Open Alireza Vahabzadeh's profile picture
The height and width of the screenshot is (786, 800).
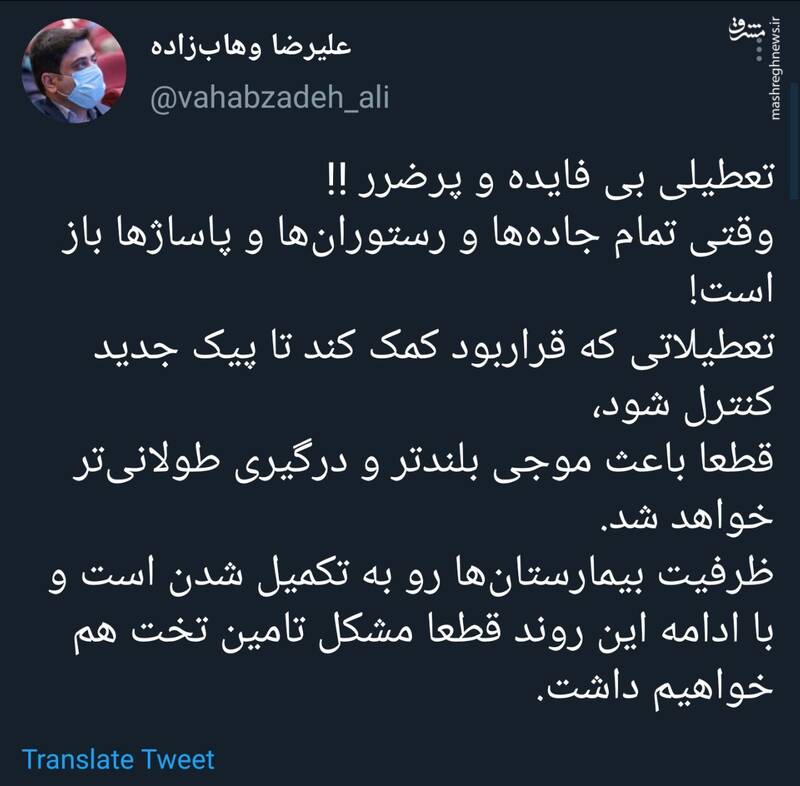click(x=73, y=75)
